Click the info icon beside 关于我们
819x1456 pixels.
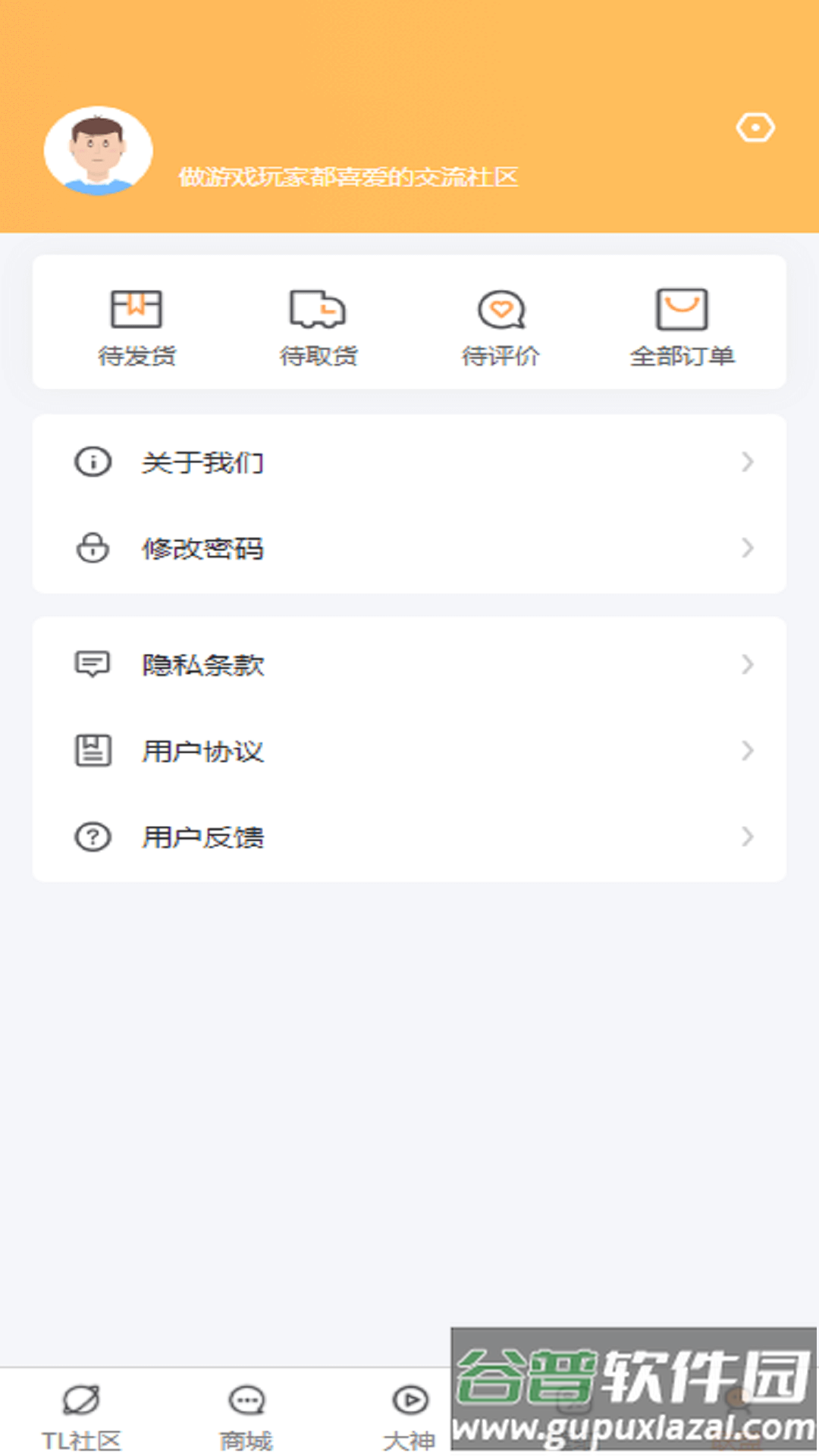[92, 462]
